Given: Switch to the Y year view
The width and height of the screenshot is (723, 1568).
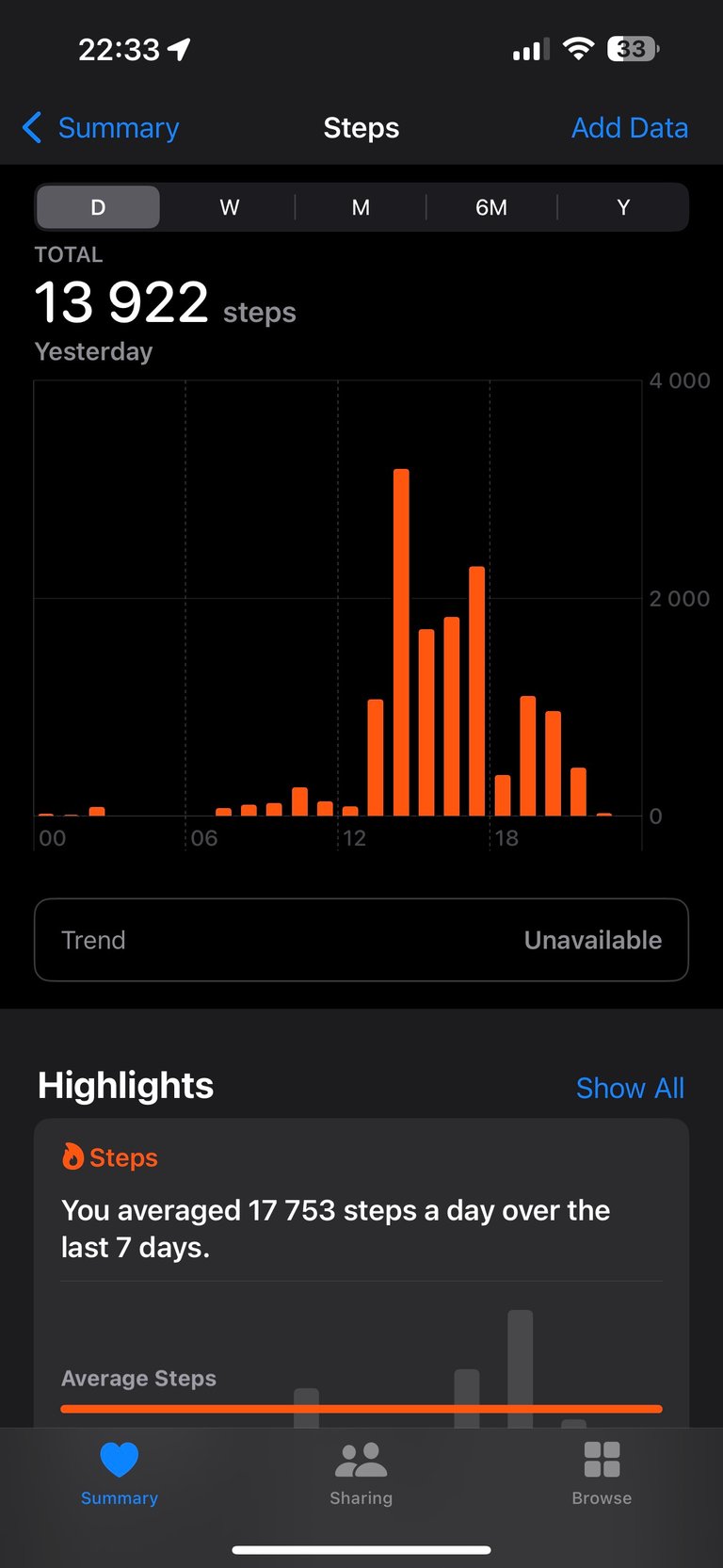Looking at the screenshot, I should click(x=622, y=207).
